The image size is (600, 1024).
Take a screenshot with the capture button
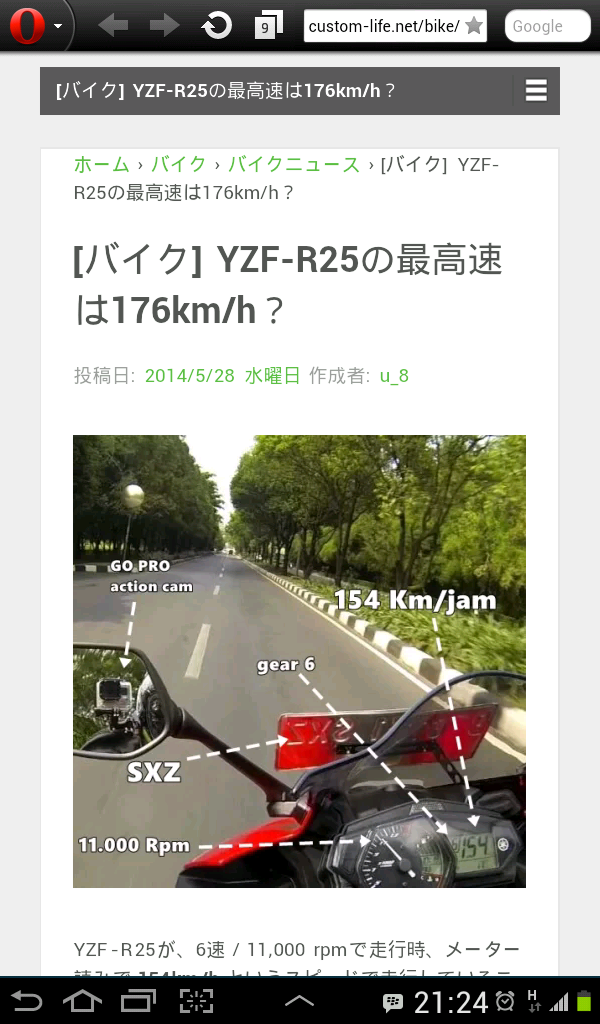(x=197, y=1000)
